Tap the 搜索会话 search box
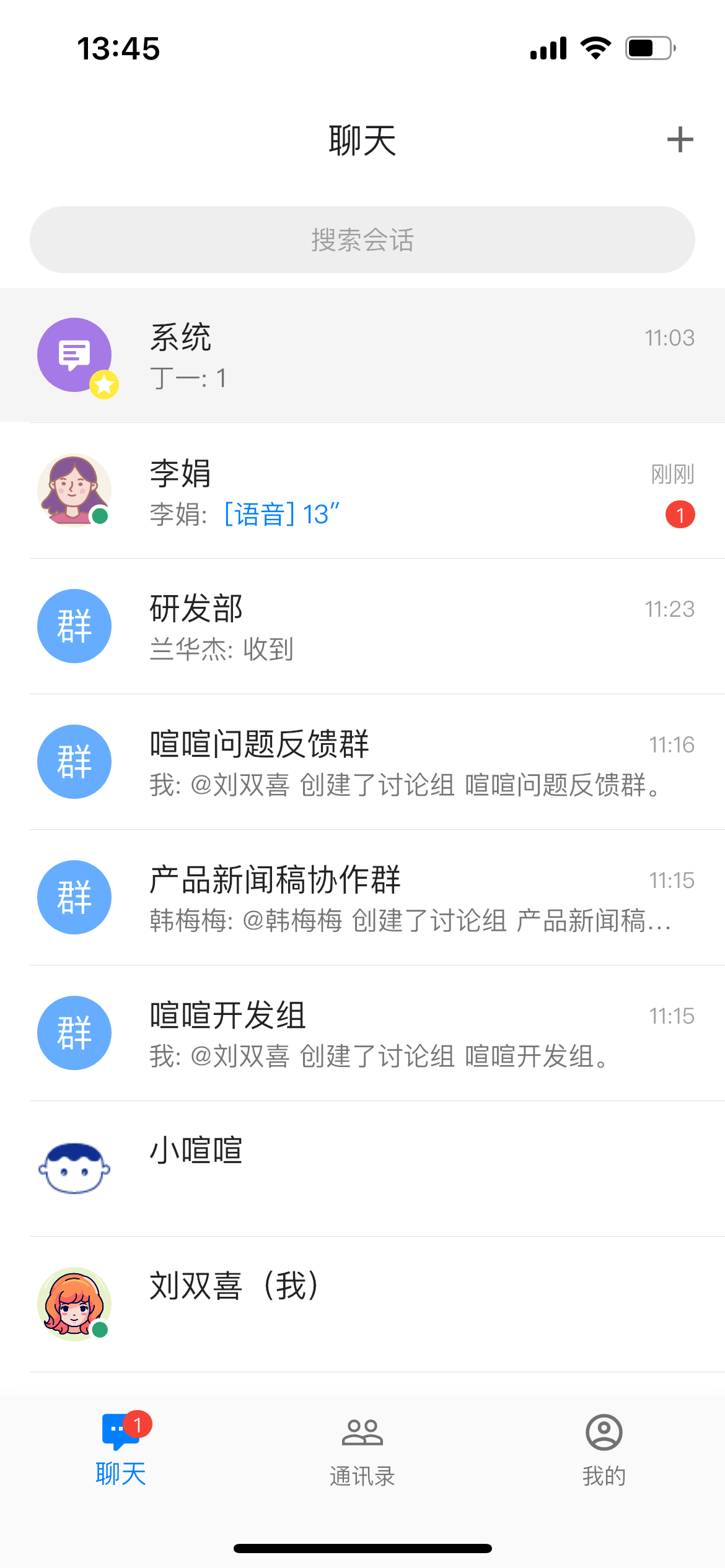 362,240
